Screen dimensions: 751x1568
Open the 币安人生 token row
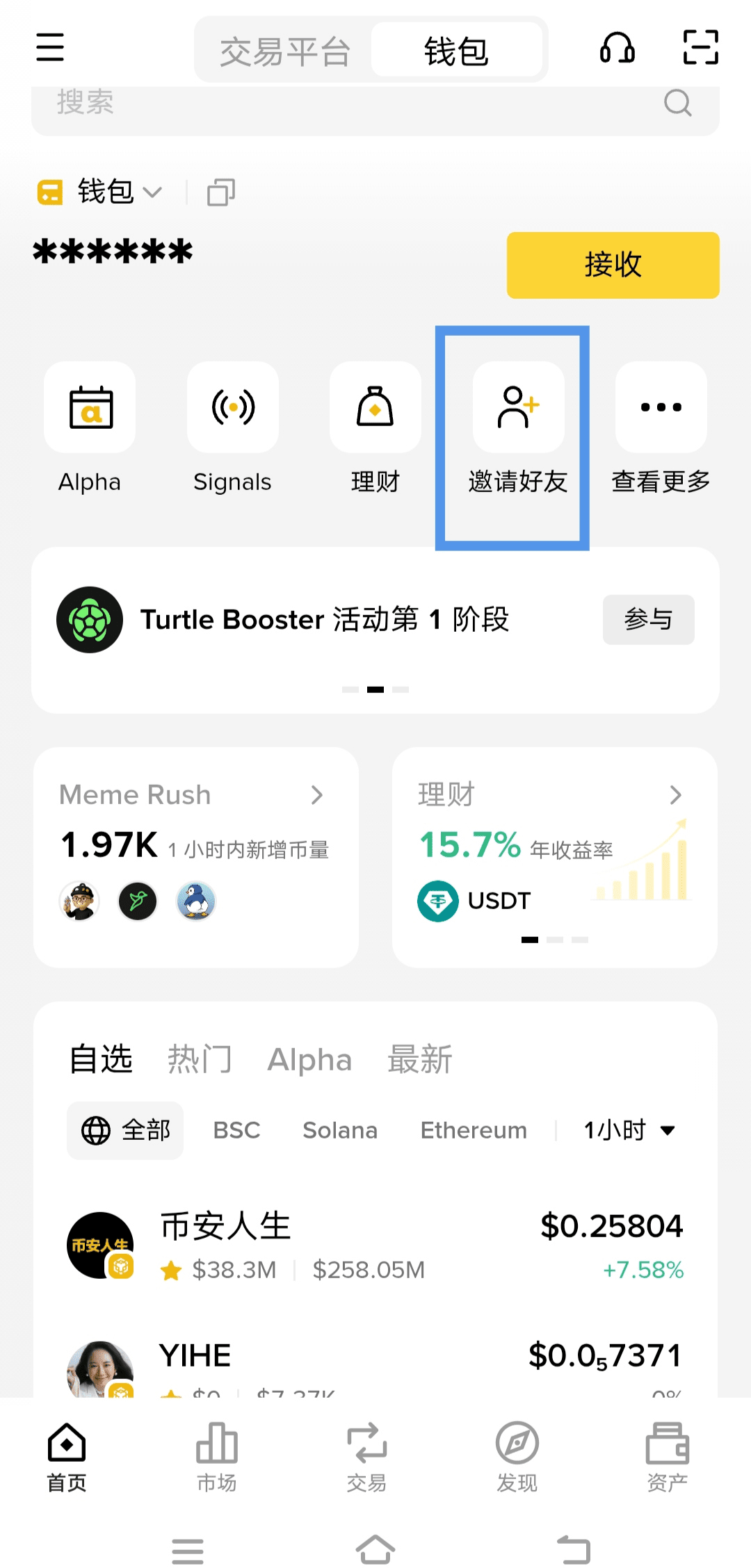375,1246
